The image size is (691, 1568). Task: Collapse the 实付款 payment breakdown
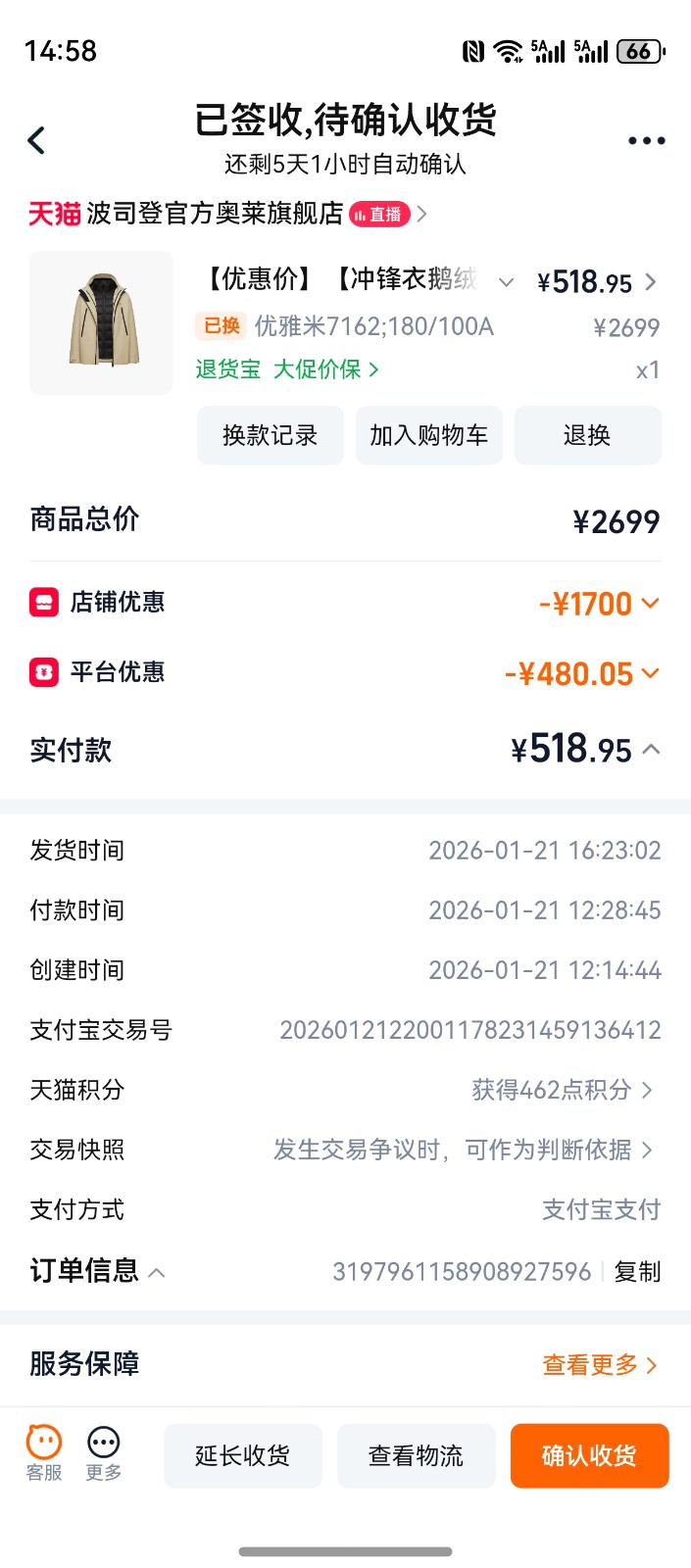[x=651, y=750]
